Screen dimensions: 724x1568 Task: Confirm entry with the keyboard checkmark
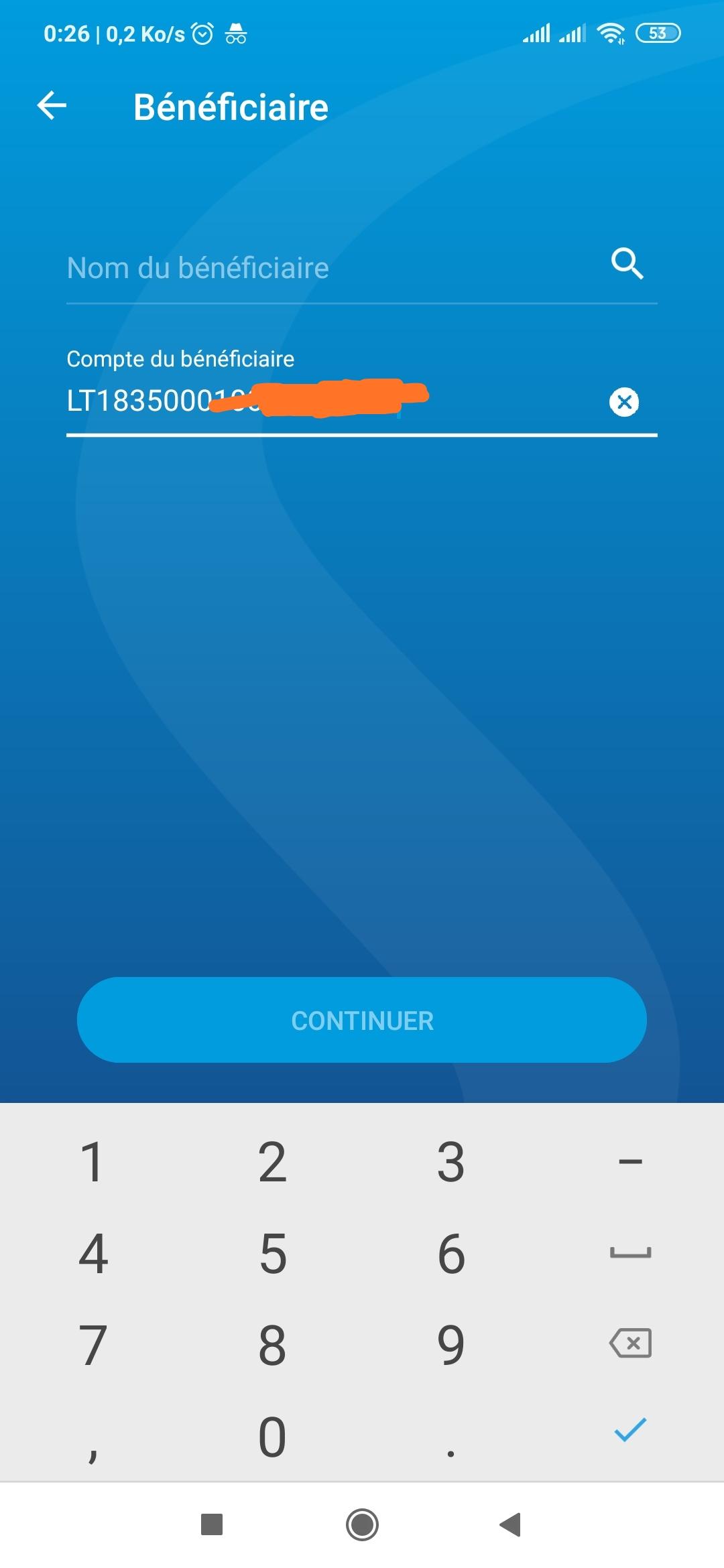point(630,1430)
